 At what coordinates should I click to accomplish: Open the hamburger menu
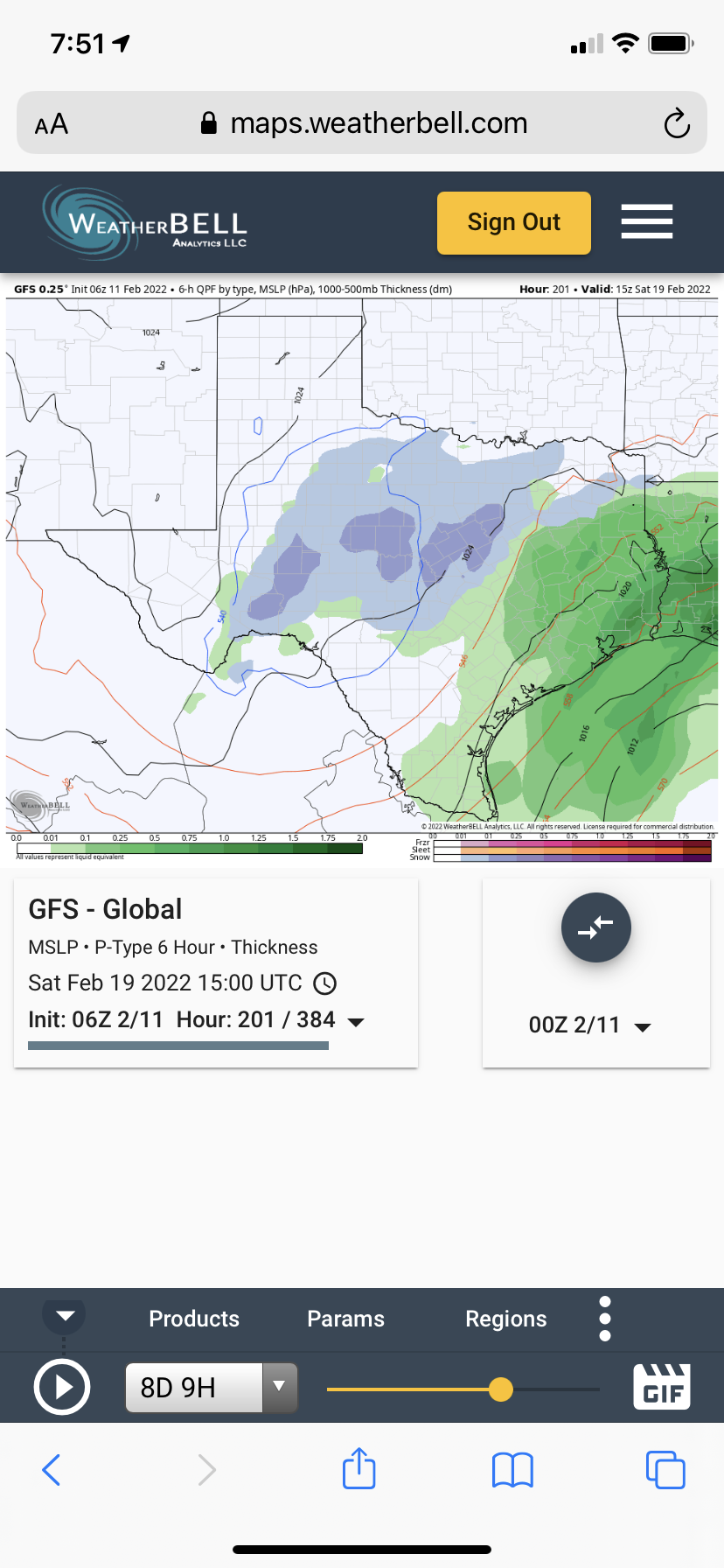(646, 221)
